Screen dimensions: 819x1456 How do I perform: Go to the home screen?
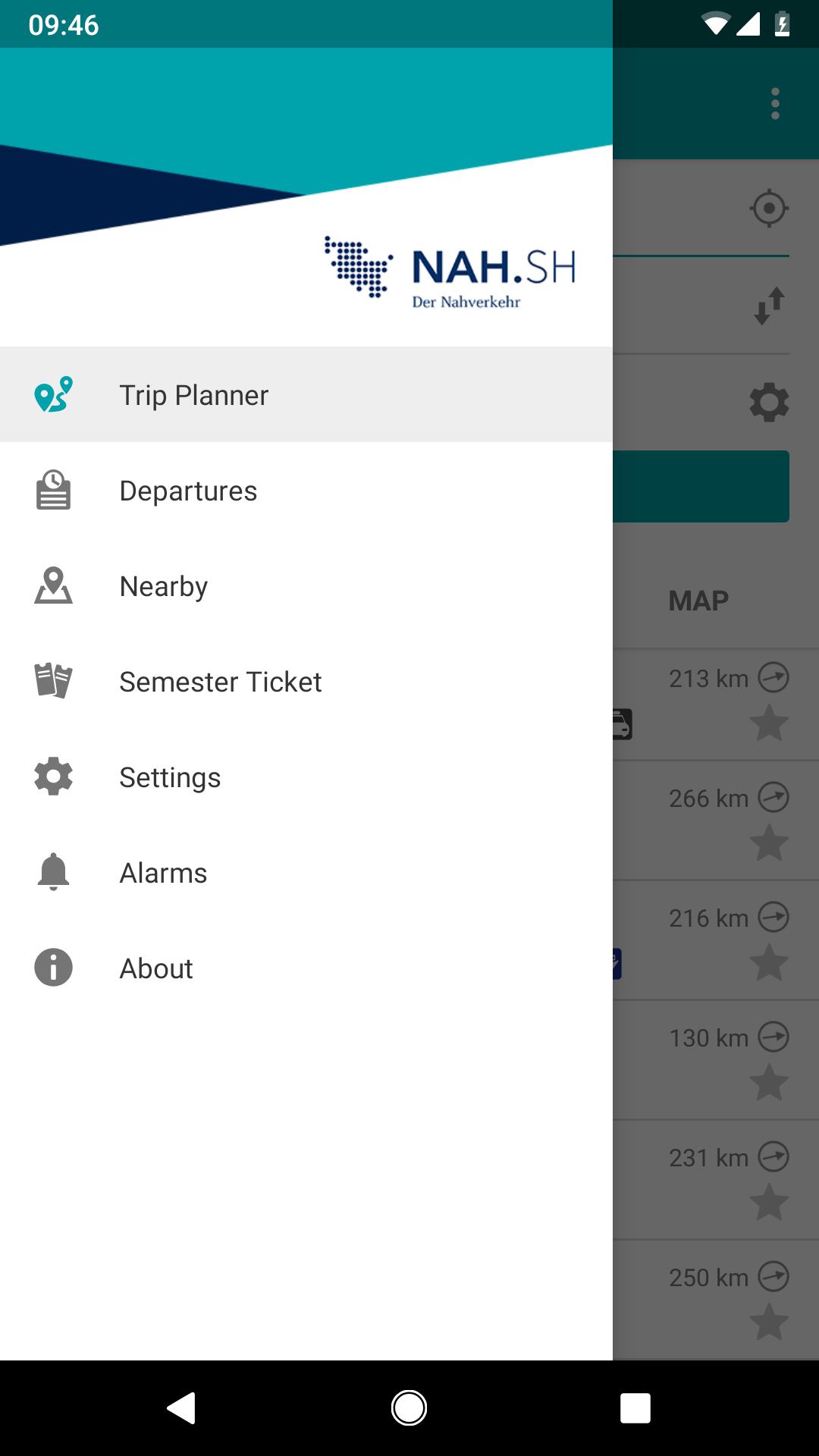pyautogui.click(x=409, y=1408)
